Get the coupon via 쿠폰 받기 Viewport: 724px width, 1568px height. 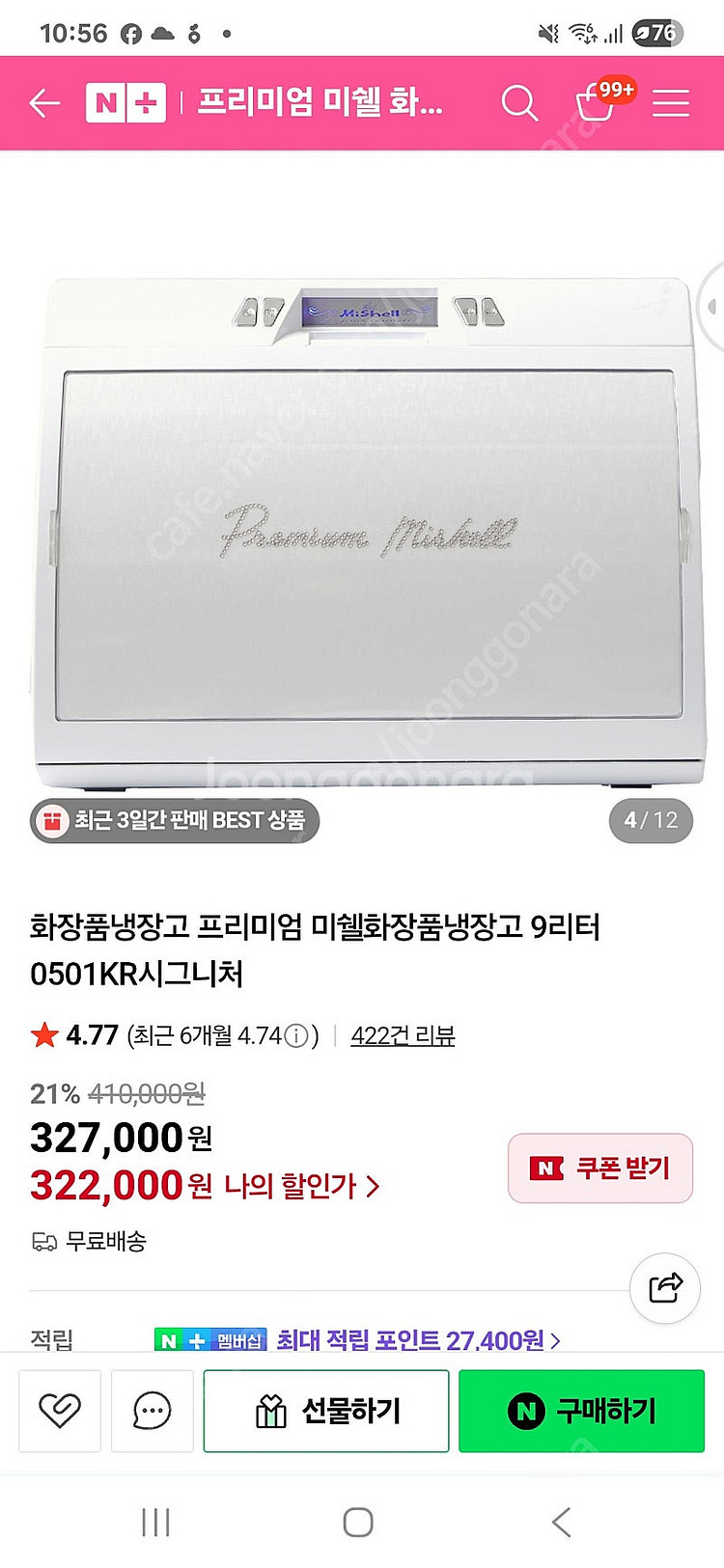[600, 1168]
